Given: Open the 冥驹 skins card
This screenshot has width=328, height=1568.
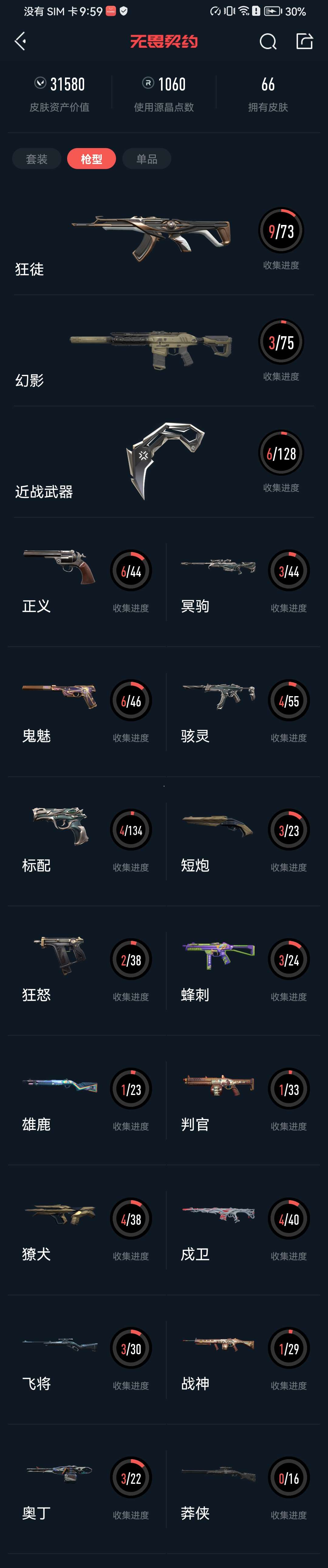Looking at the screenshot, I should pos(243,582).
